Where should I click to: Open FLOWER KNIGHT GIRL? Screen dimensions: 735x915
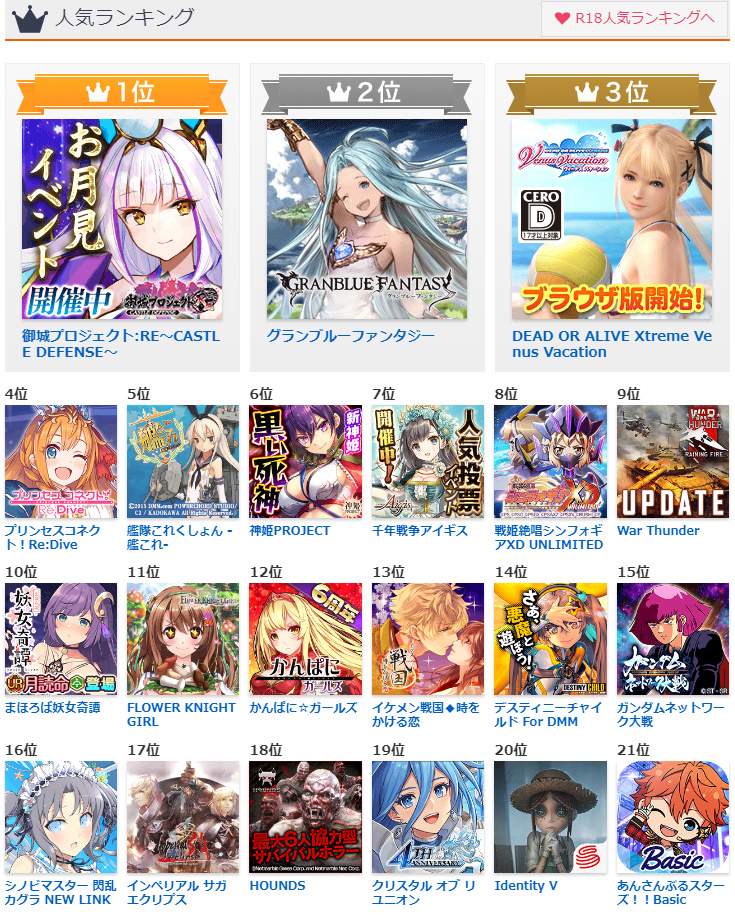pyautogui.click(x=183, y=639)
